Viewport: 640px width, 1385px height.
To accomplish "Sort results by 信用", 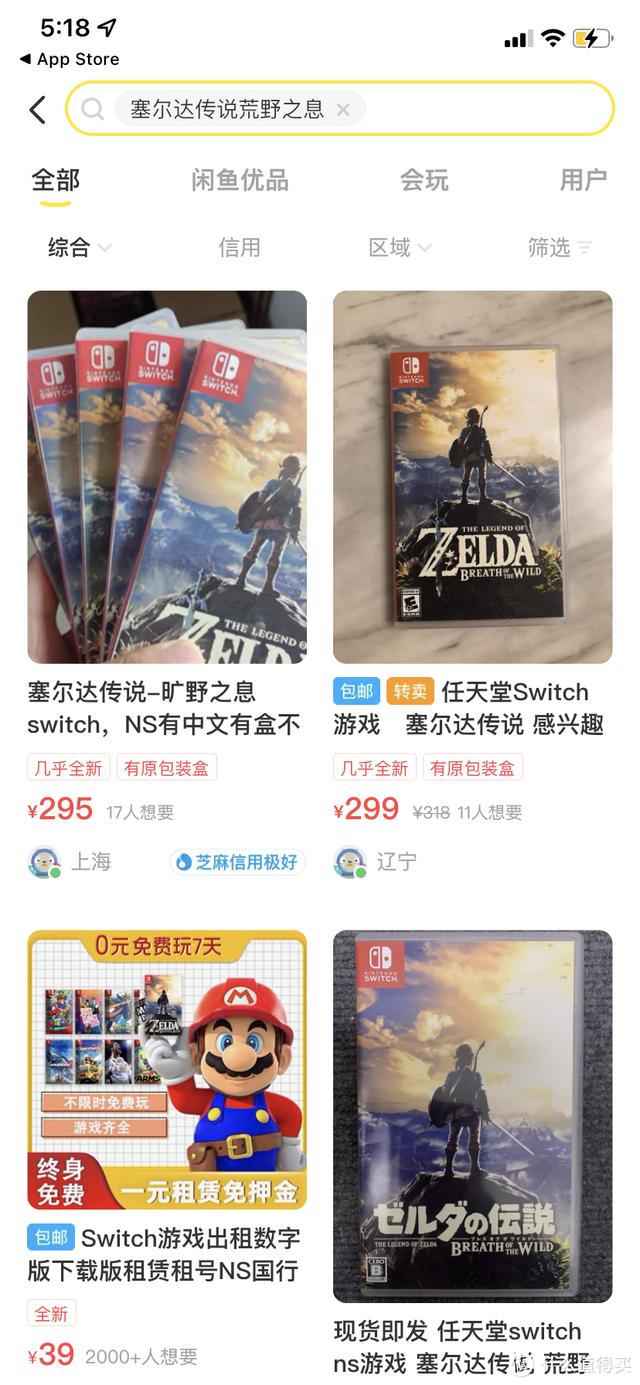I will [240, 248].
